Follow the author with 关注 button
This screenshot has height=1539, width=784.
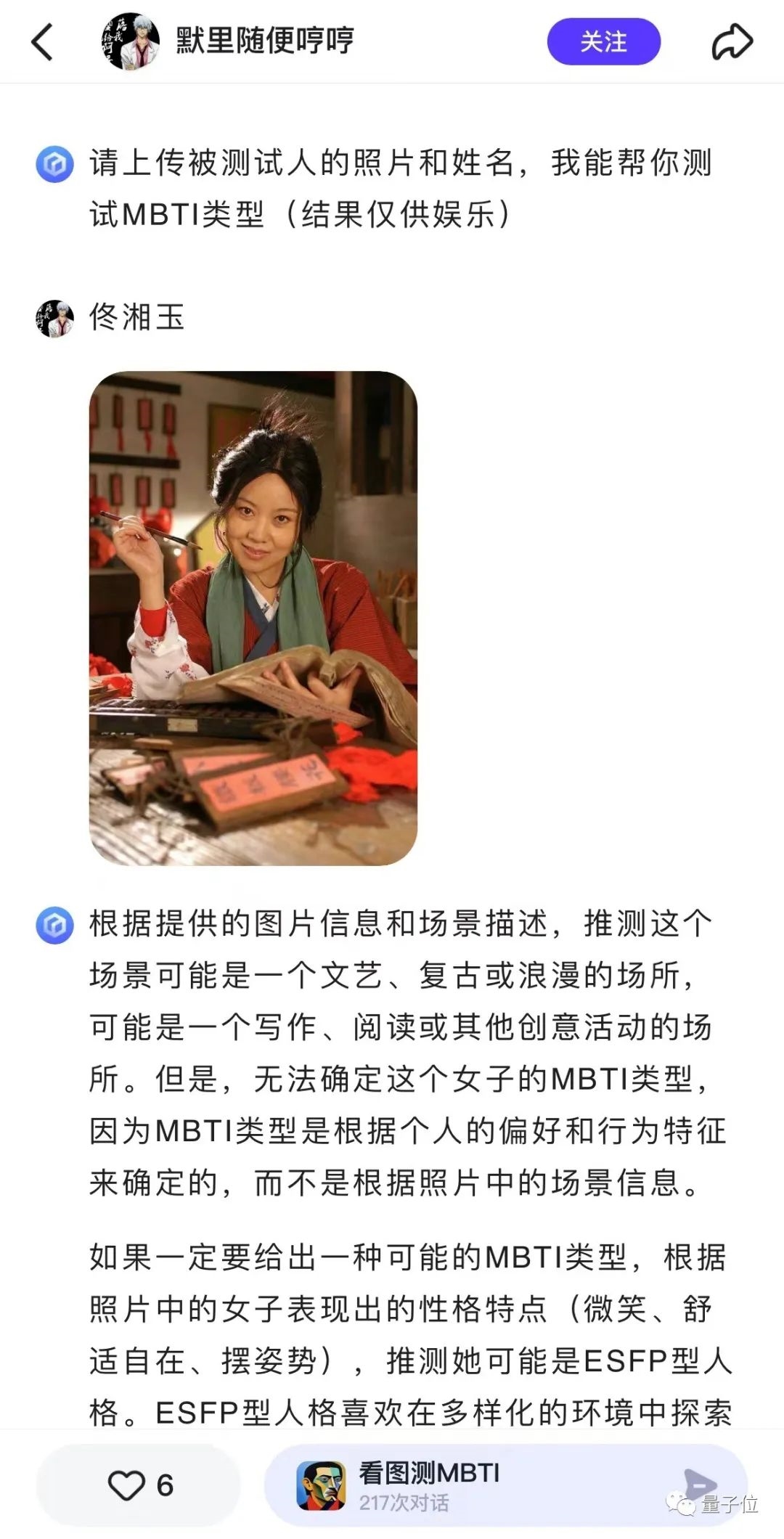603,41
